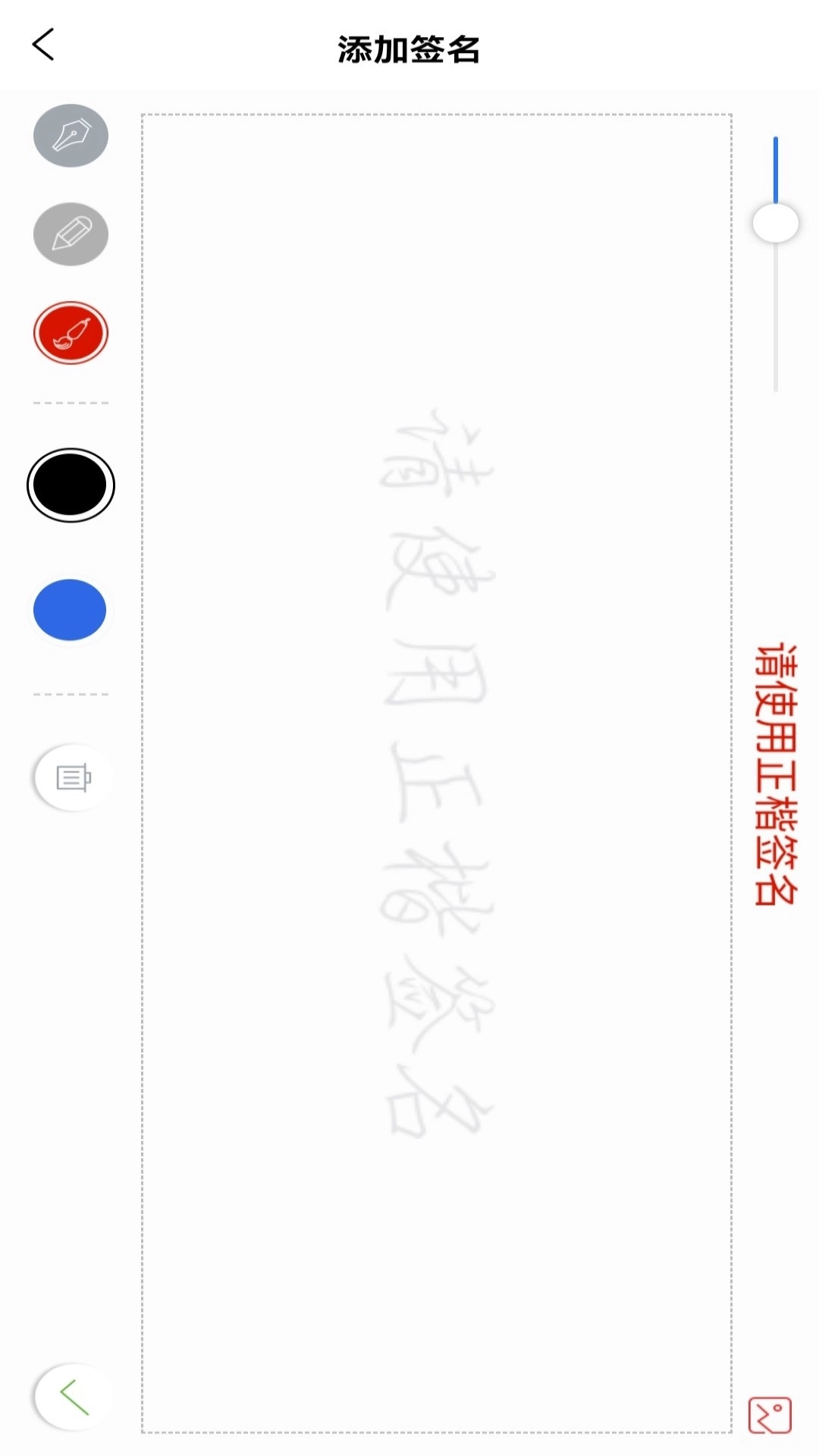Undo the last signature stroke
The height and width of the screenshot is (1456, 819).
click(x=71, y=1398)
